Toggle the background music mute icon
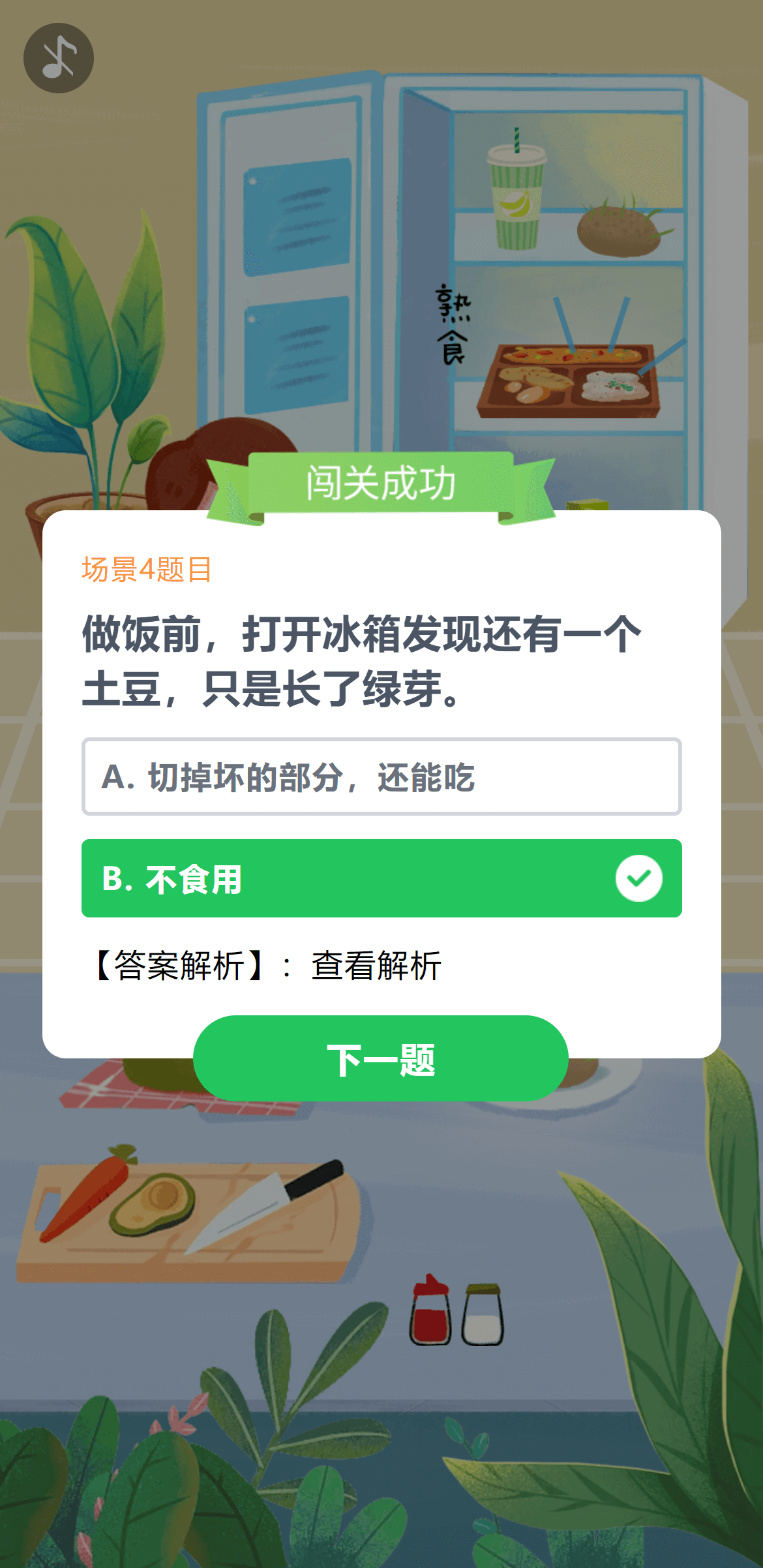763x1568 pixels. [57, 57]
